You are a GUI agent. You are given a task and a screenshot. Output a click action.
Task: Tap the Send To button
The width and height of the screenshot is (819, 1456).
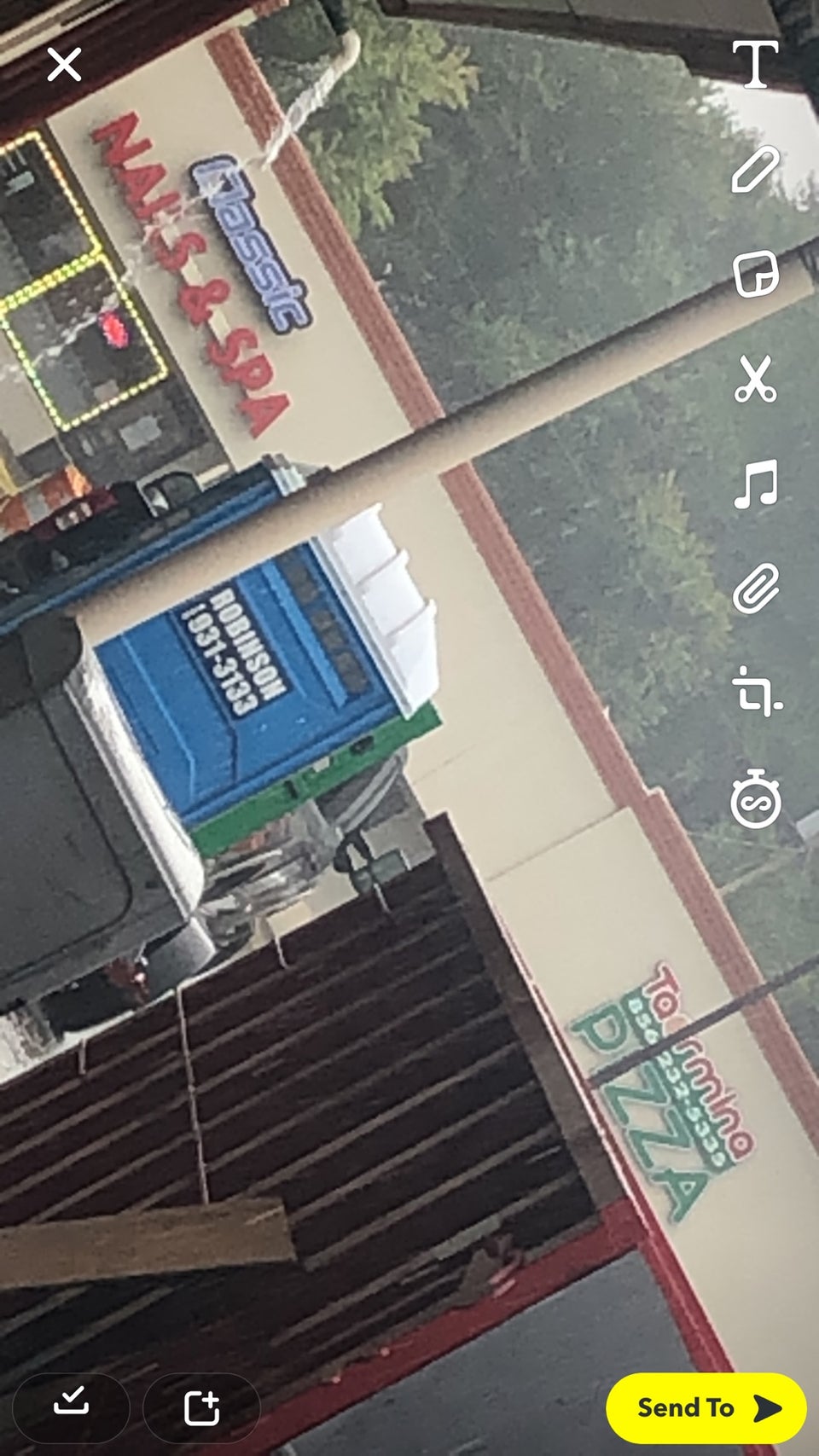[x=706, y=1408]
